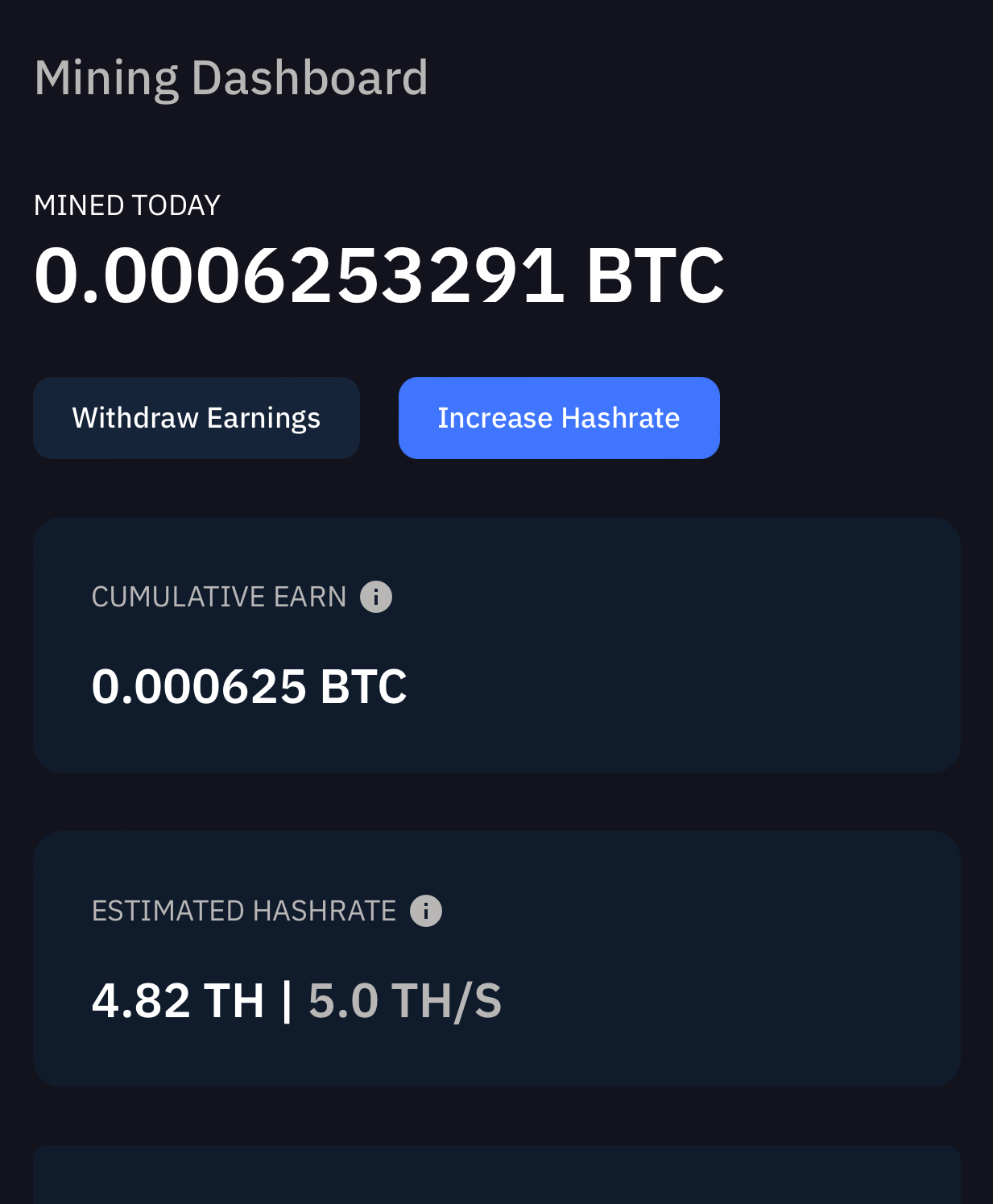Show info about Estimated Hashrate

click(x=426, y=911)
